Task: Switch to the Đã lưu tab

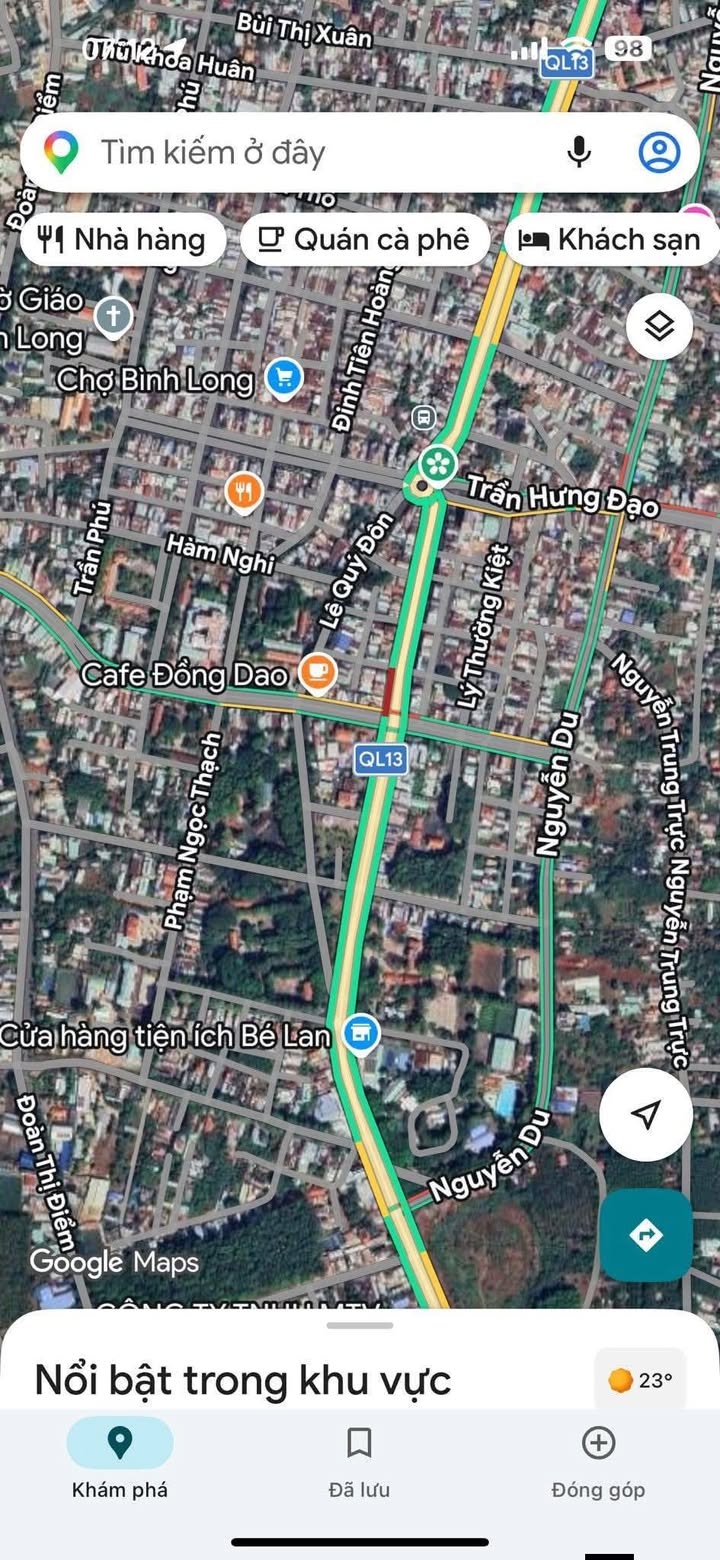Action: click(x=359, y=1460)
